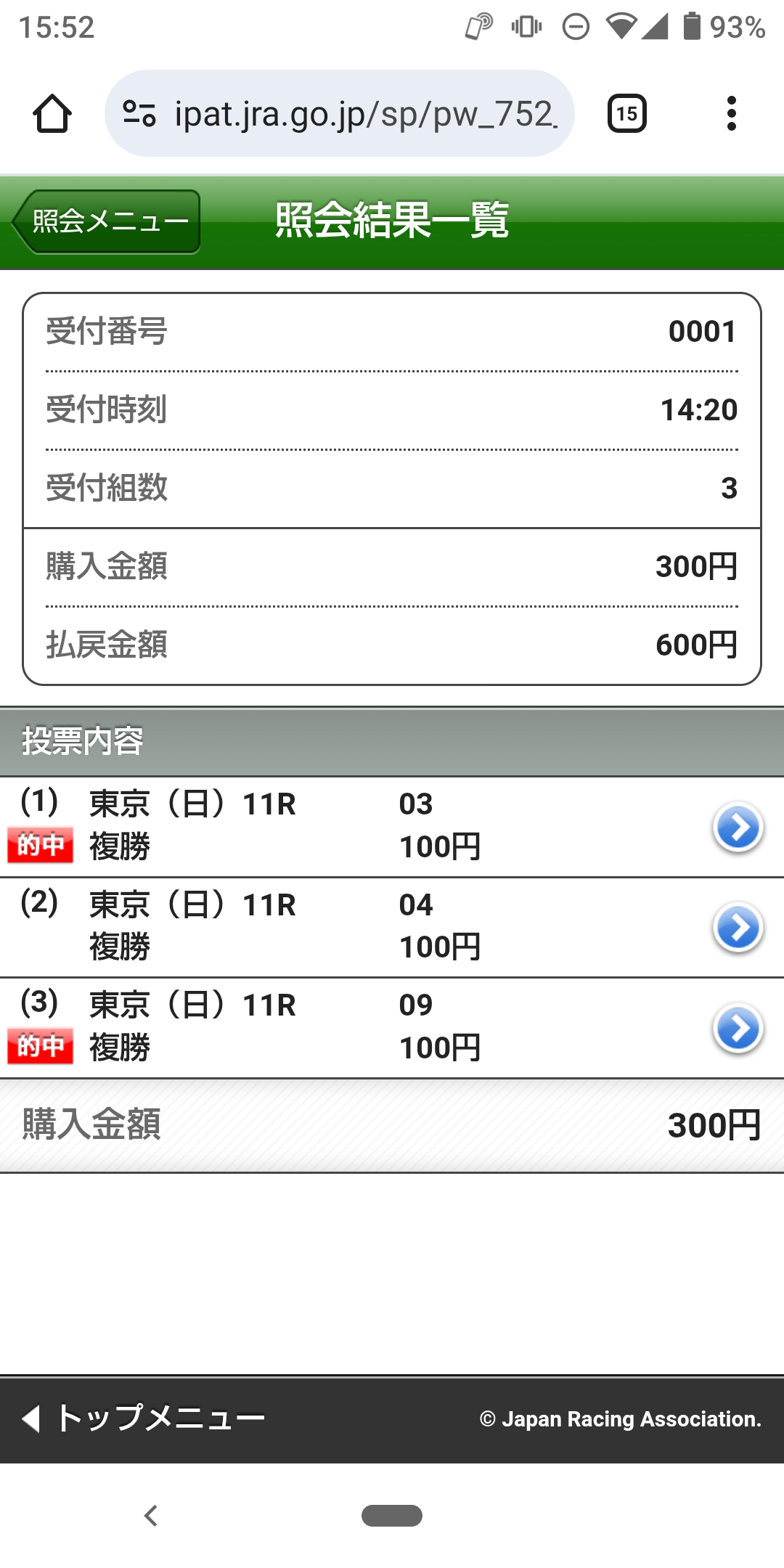Image resolution: width=784 pixels, height=1568 pixels.
Task: Open the tab switcher showing 15 tabs
Action: (626, 114)
